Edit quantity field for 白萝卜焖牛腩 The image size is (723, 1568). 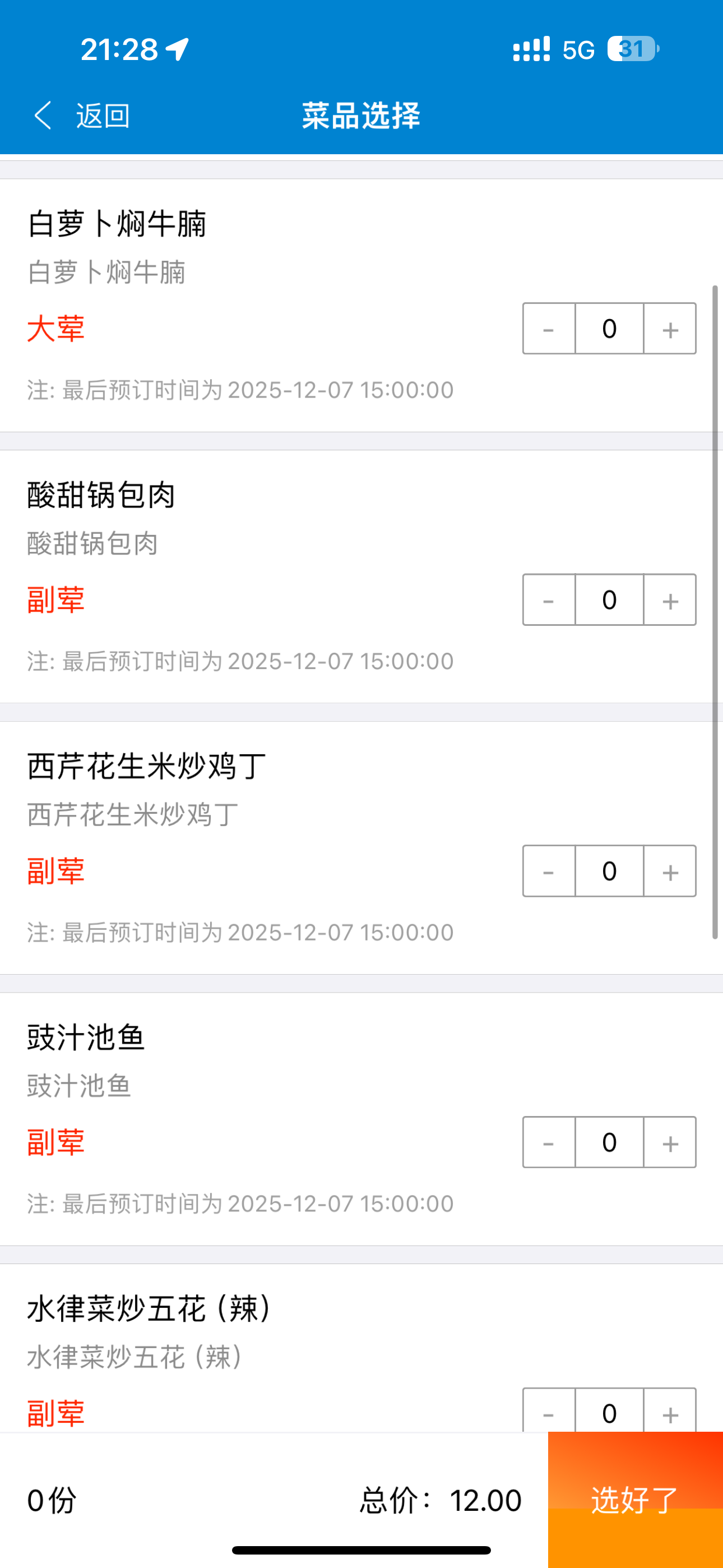tap(609, 329)
